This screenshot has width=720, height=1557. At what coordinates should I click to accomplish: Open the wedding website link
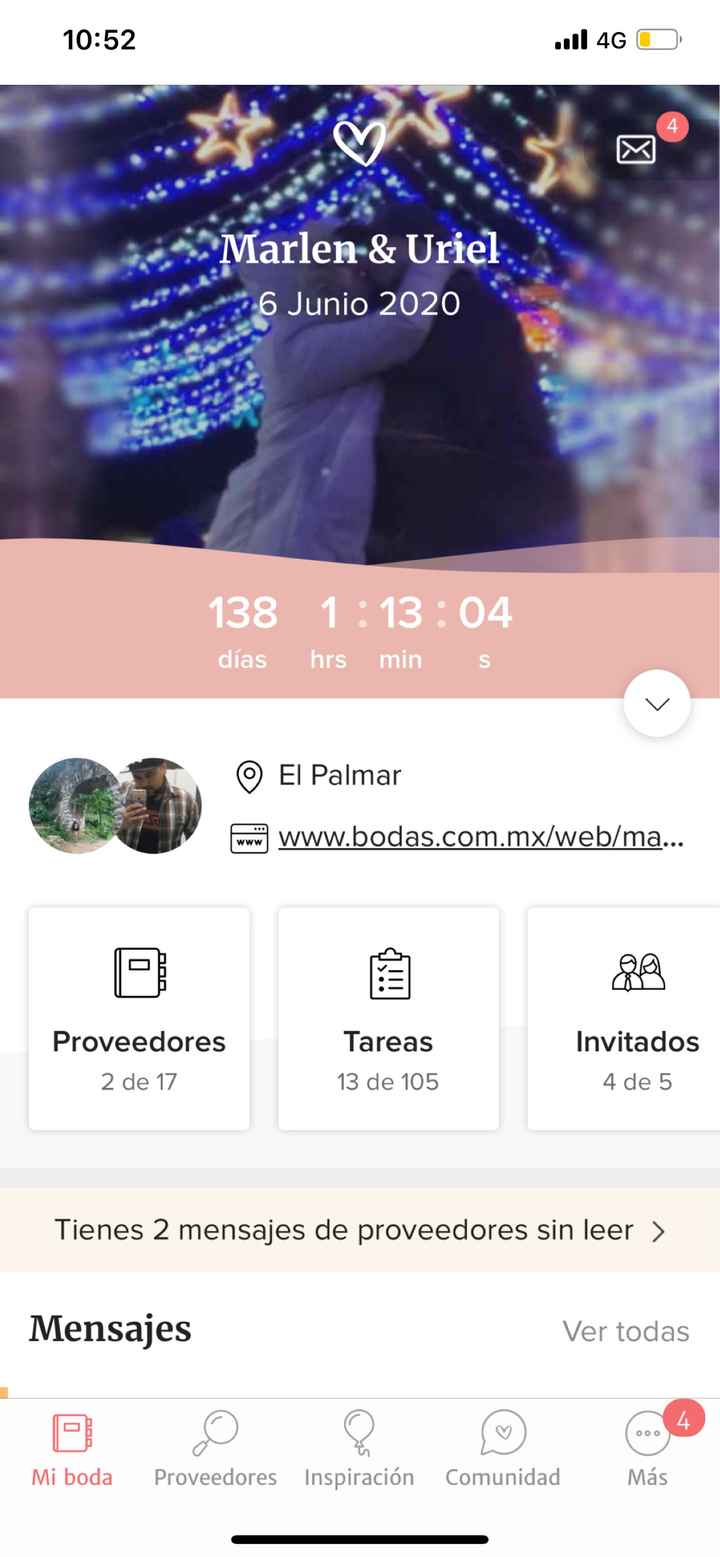point(480,838)
